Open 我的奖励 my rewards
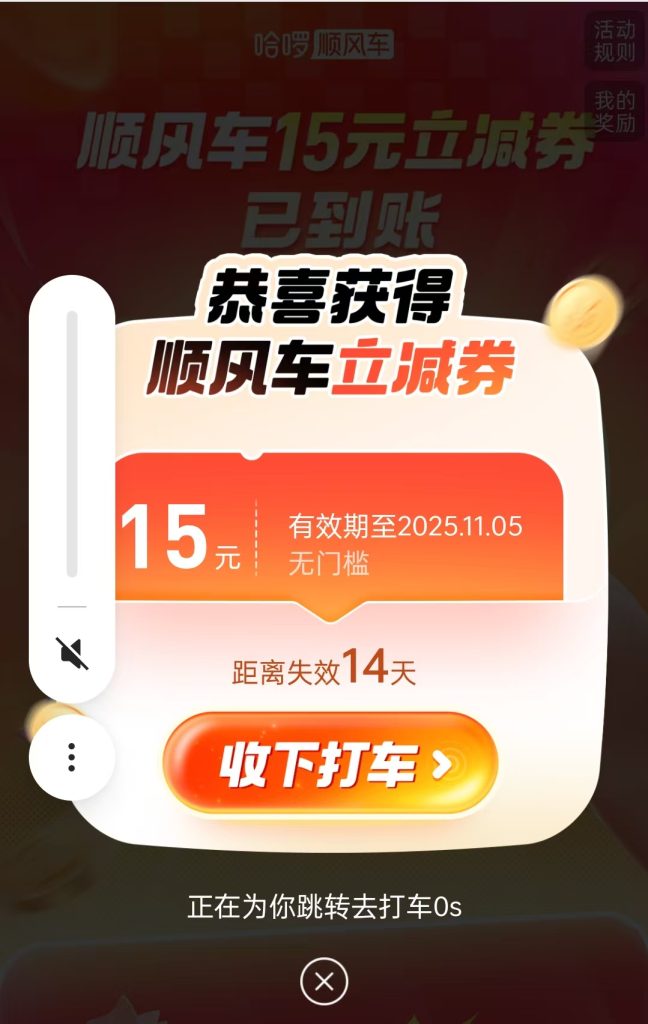The height and width of the screenshot is (1024, 648). coord(614,111)
